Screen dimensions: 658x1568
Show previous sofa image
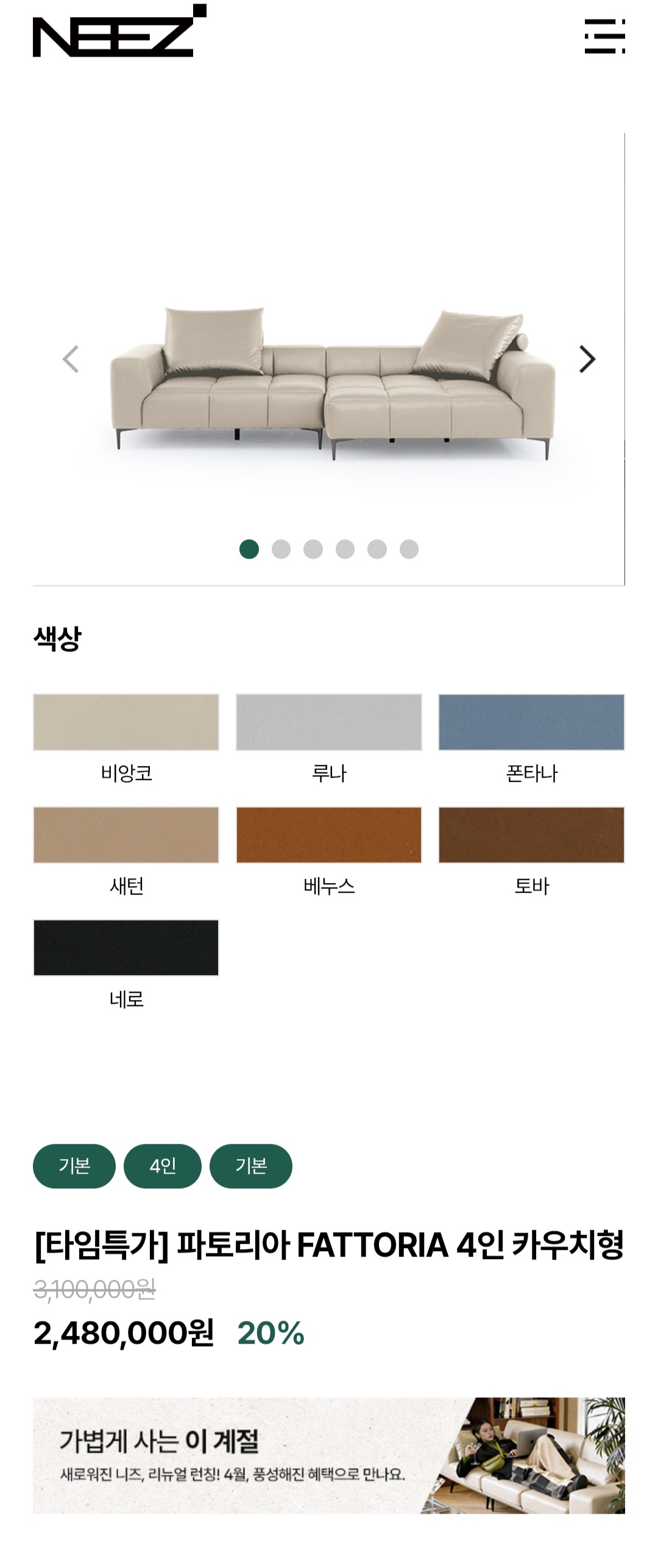pos(71,359)
